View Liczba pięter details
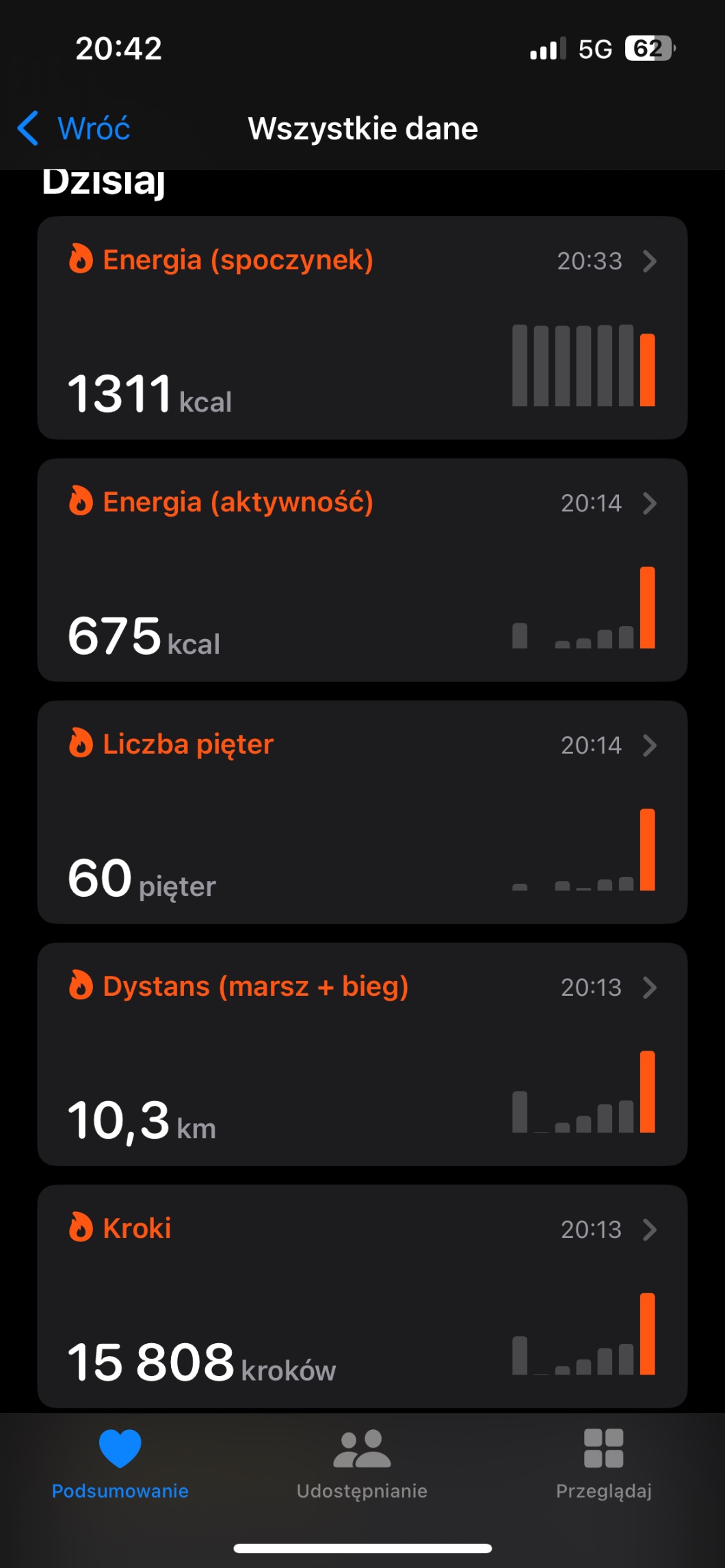Viewport: 725px width, 1568px height. [x=362, y=812]
